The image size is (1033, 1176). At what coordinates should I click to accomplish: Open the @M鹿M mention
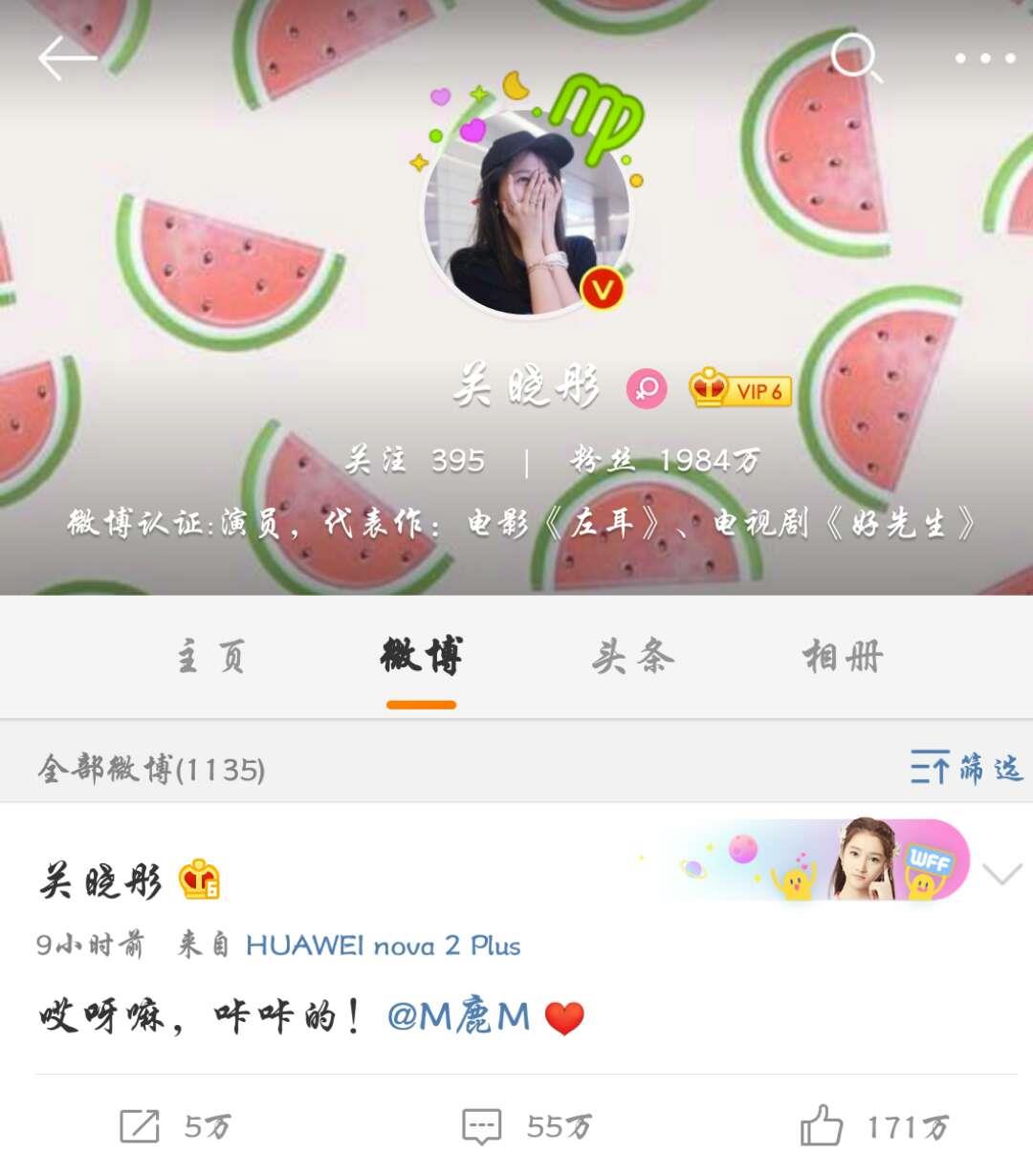tap(458, 1016)
